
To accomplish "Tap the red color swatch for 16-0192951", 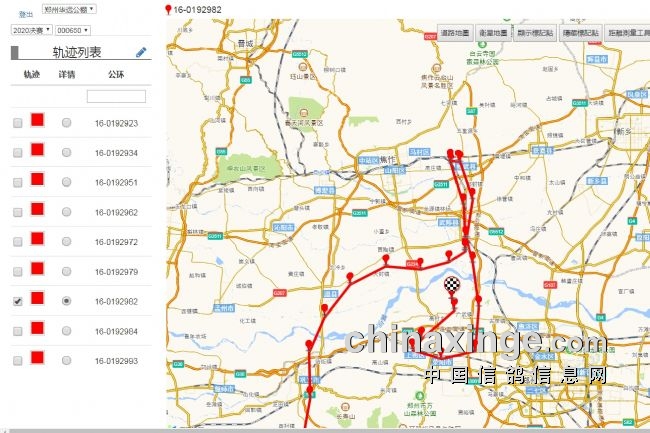I will [x=37, y=179].
